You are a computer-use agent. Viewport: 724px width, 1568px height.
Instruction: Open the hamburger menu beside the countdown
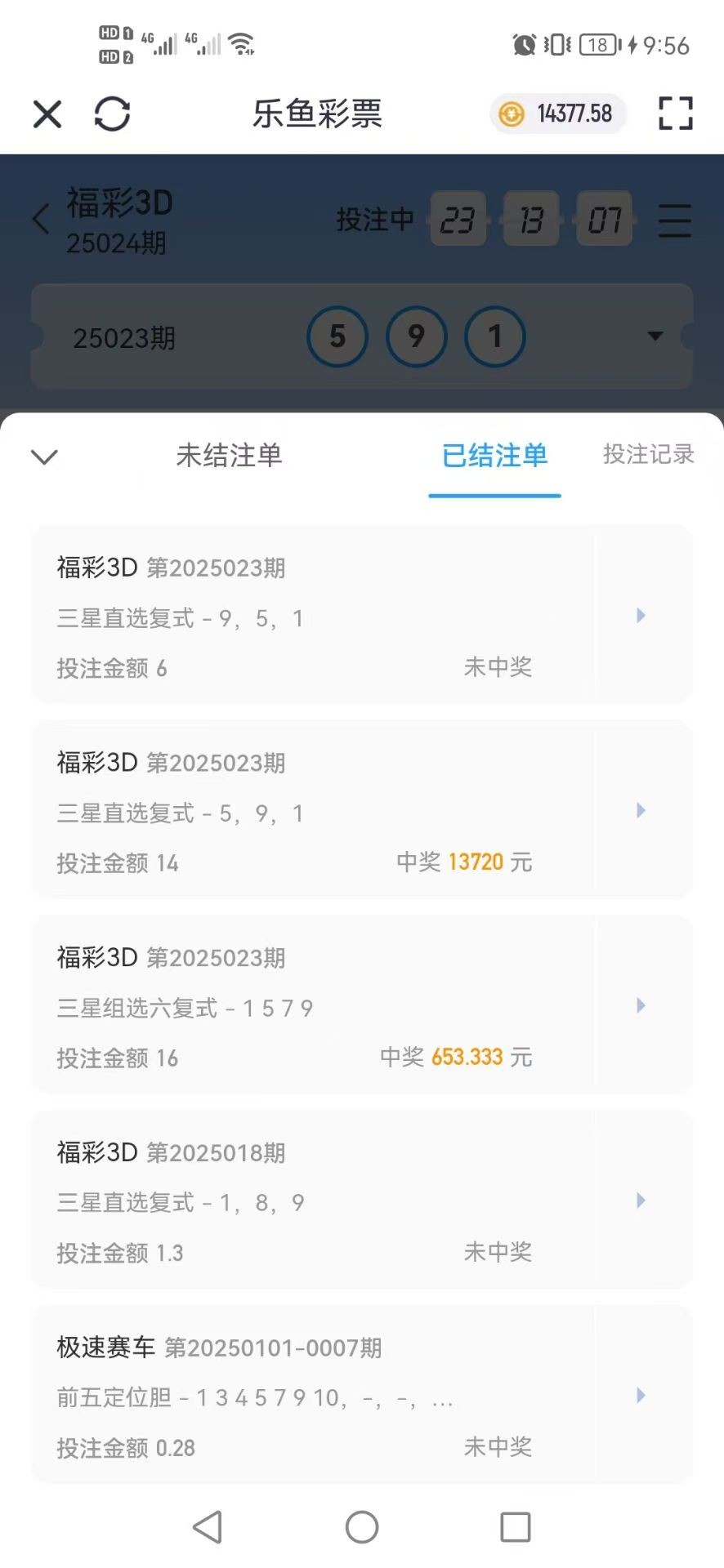[x=674, y=220]
